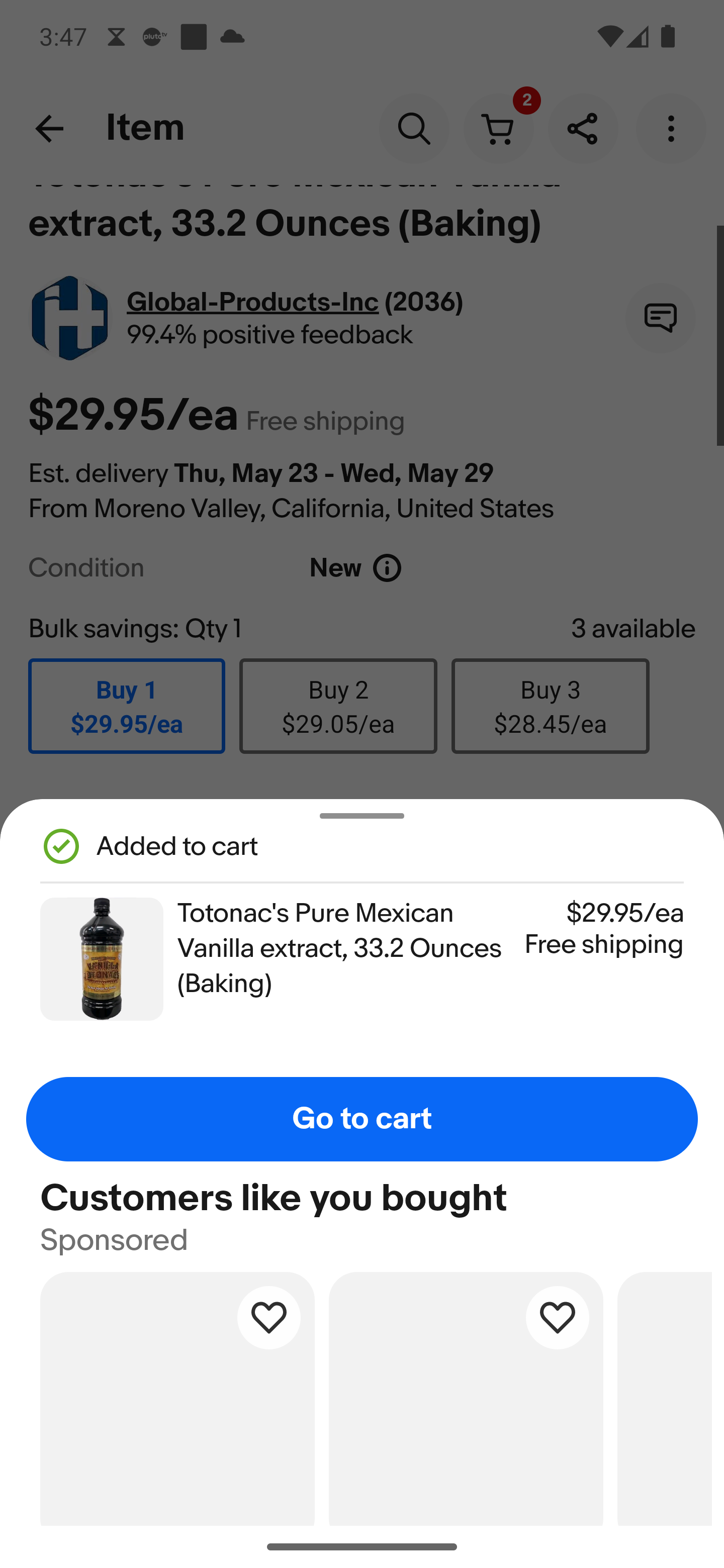Viewport: 724px width, 1568px height.
Task: Message the seller
Action: 660,318
